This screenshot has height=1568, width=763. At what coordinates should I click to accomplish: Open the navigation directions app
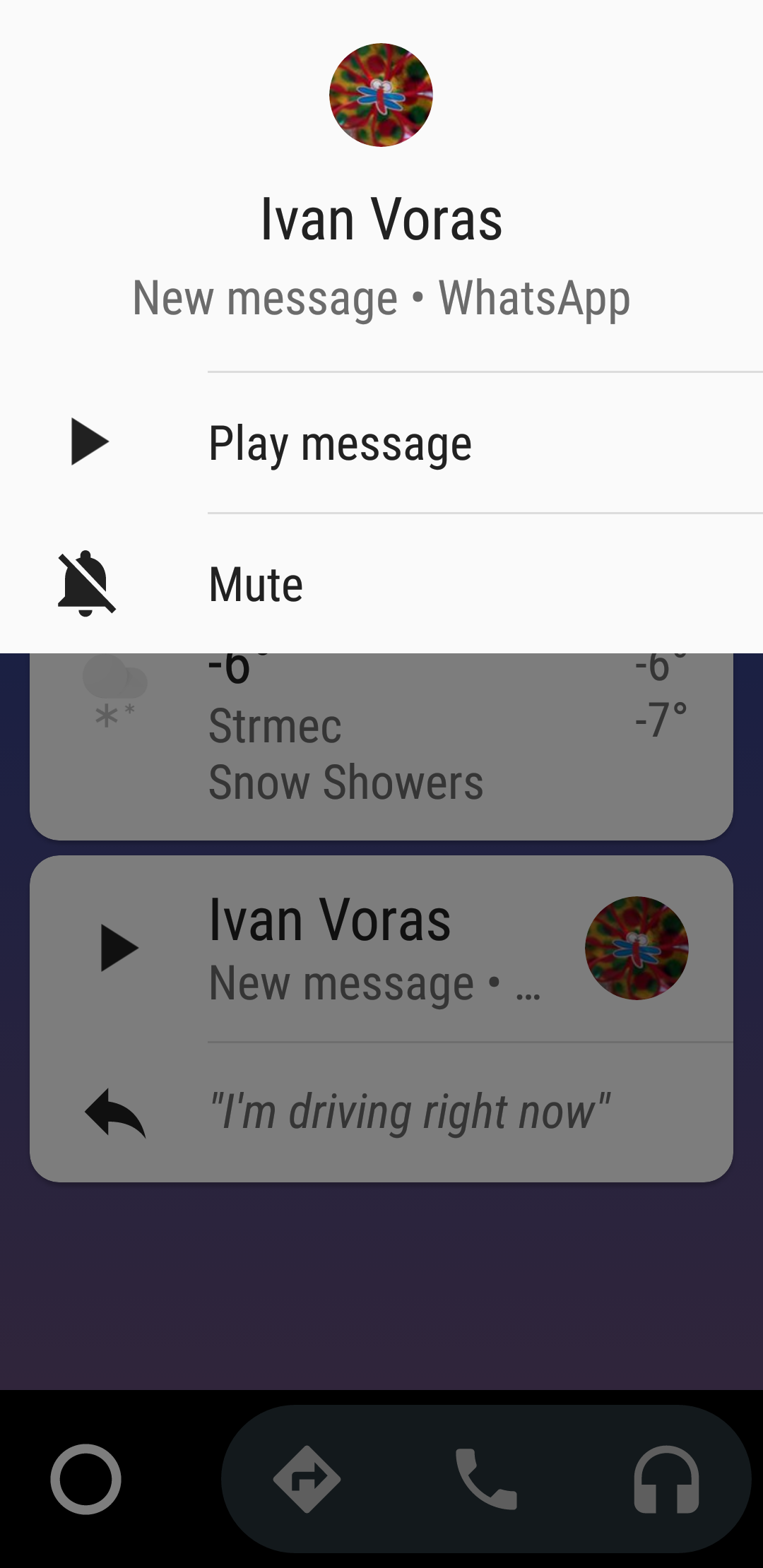coord(307,1479)
